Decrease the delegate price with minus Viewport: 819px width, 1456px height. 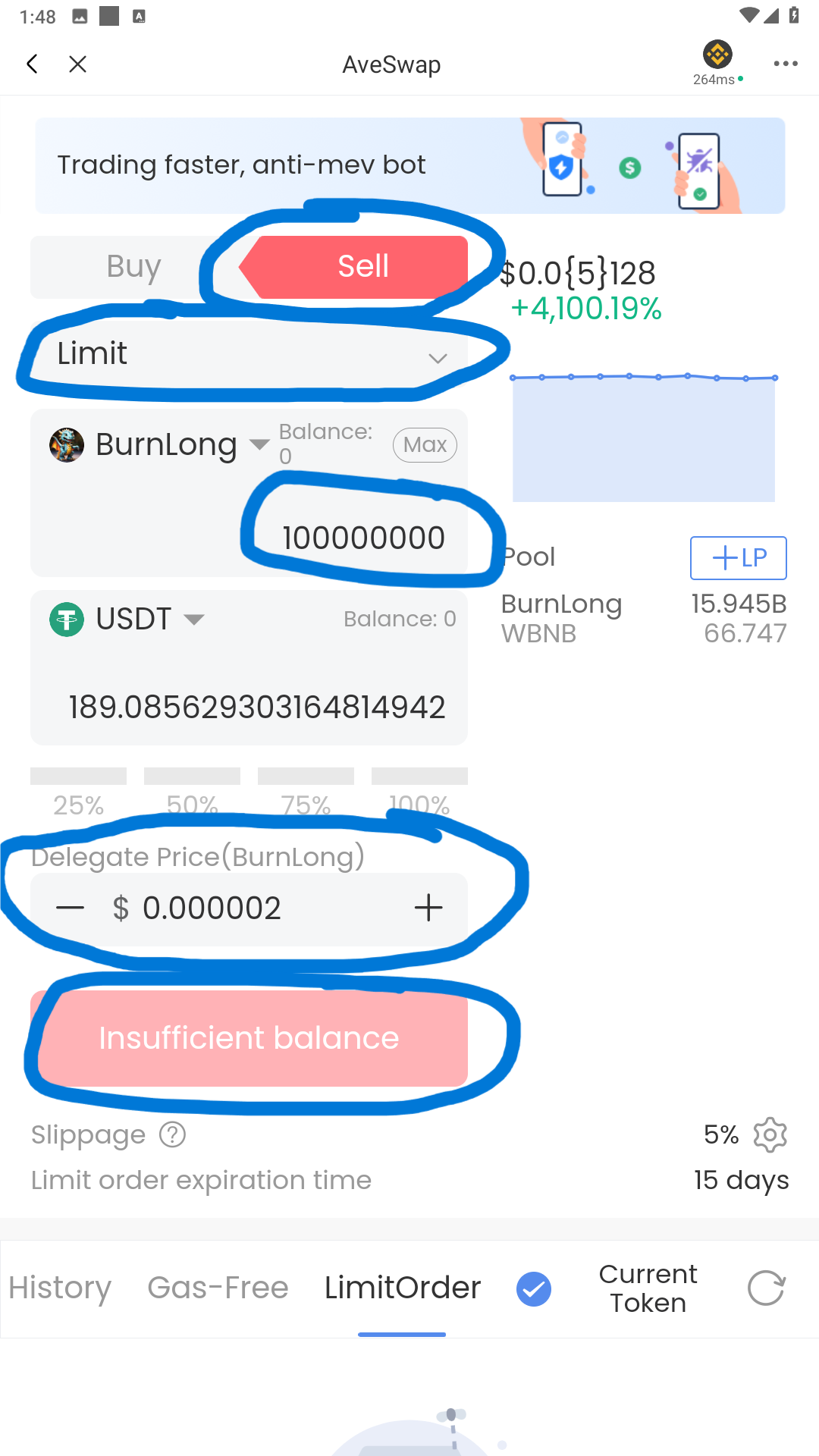(71, 908)
